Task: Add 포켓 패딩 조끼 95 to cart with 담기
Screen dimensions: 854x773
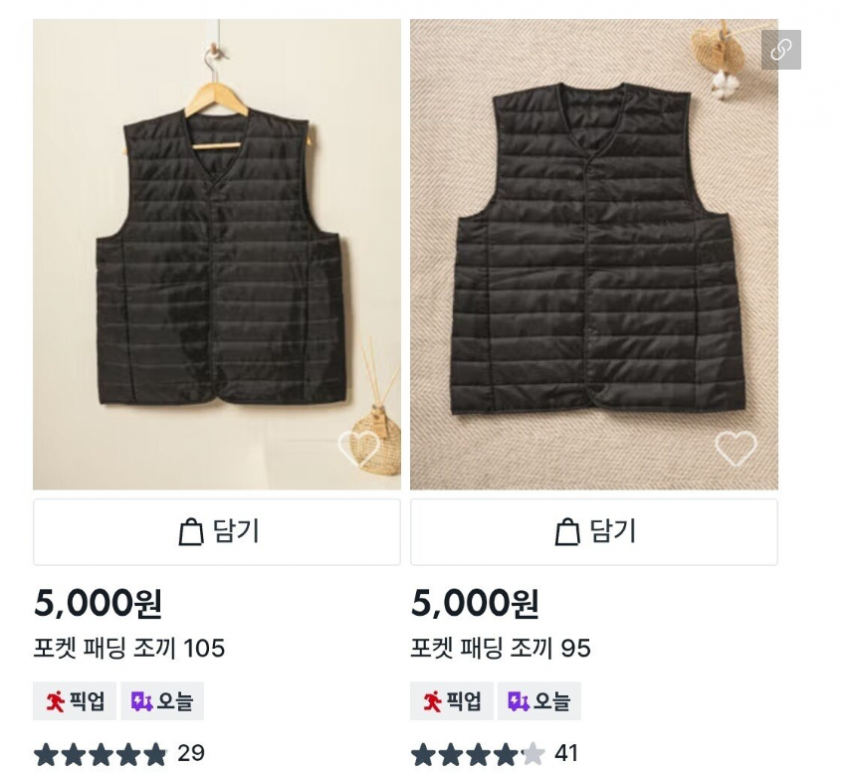Action: click(593, 532)
